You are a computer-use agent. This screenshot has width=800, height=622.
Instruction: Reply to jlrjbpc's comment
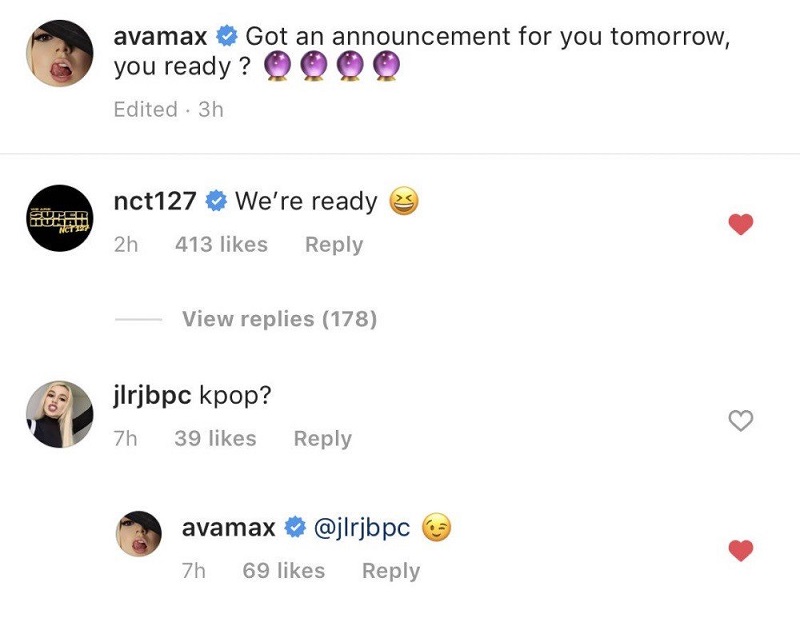tap(322, 439)
